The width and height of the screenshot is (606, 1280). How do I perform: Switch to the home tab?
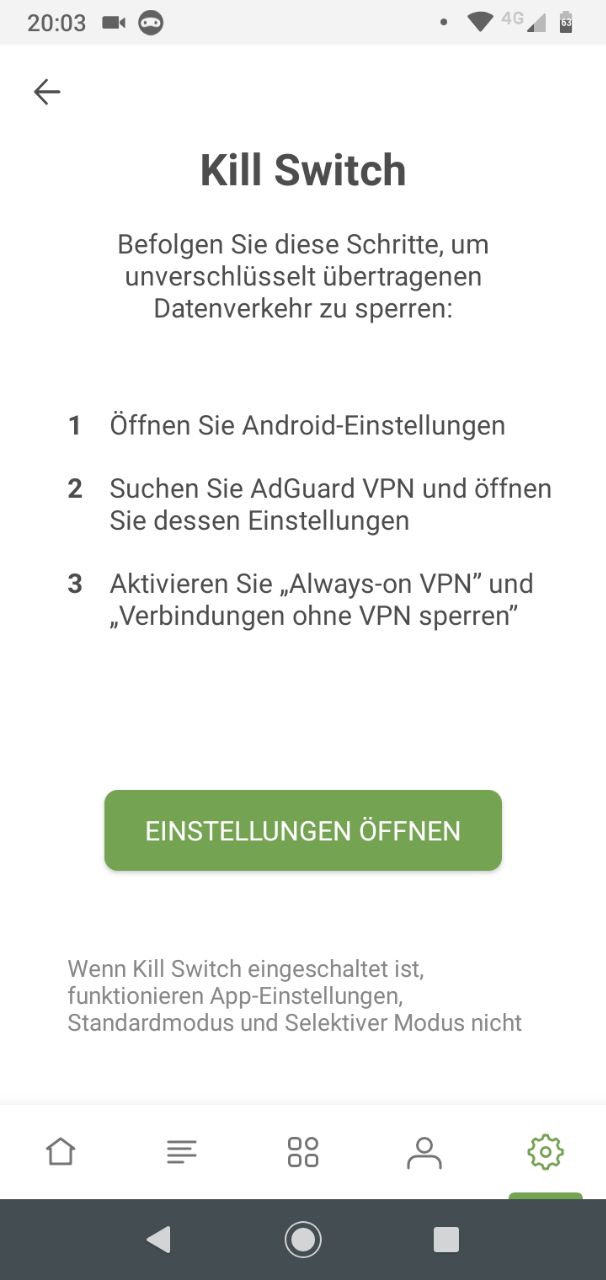pos(61,1152)
